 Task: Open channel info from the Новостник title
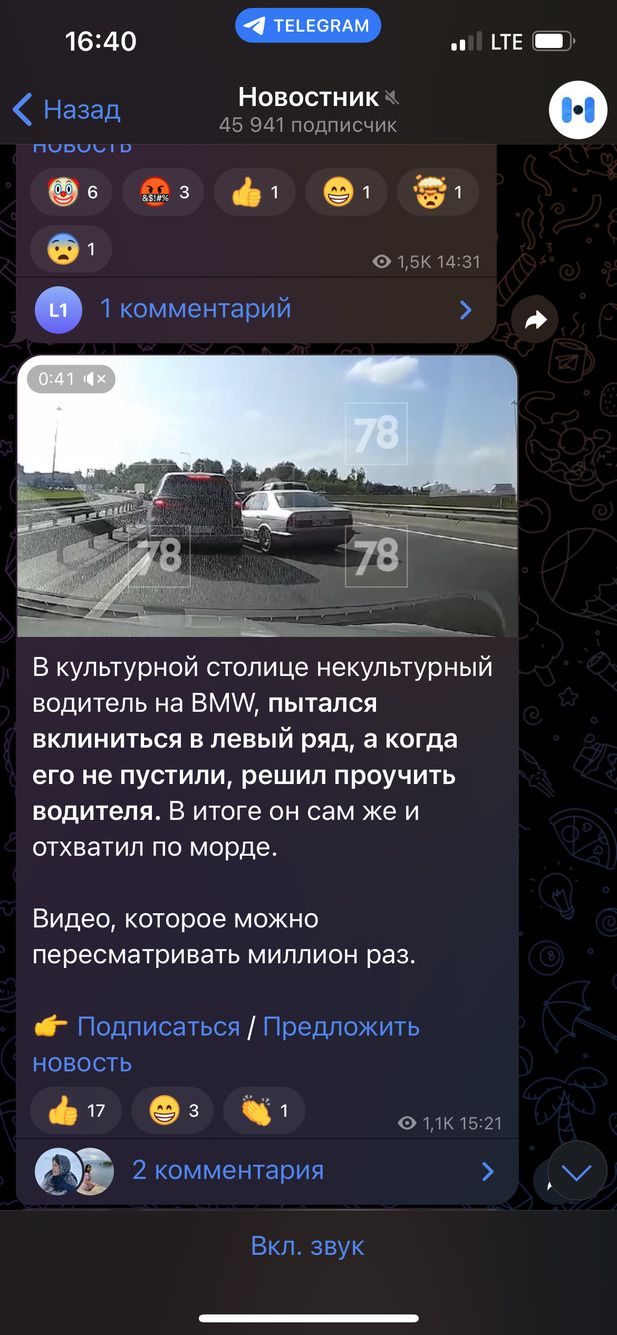coord(308,98)
